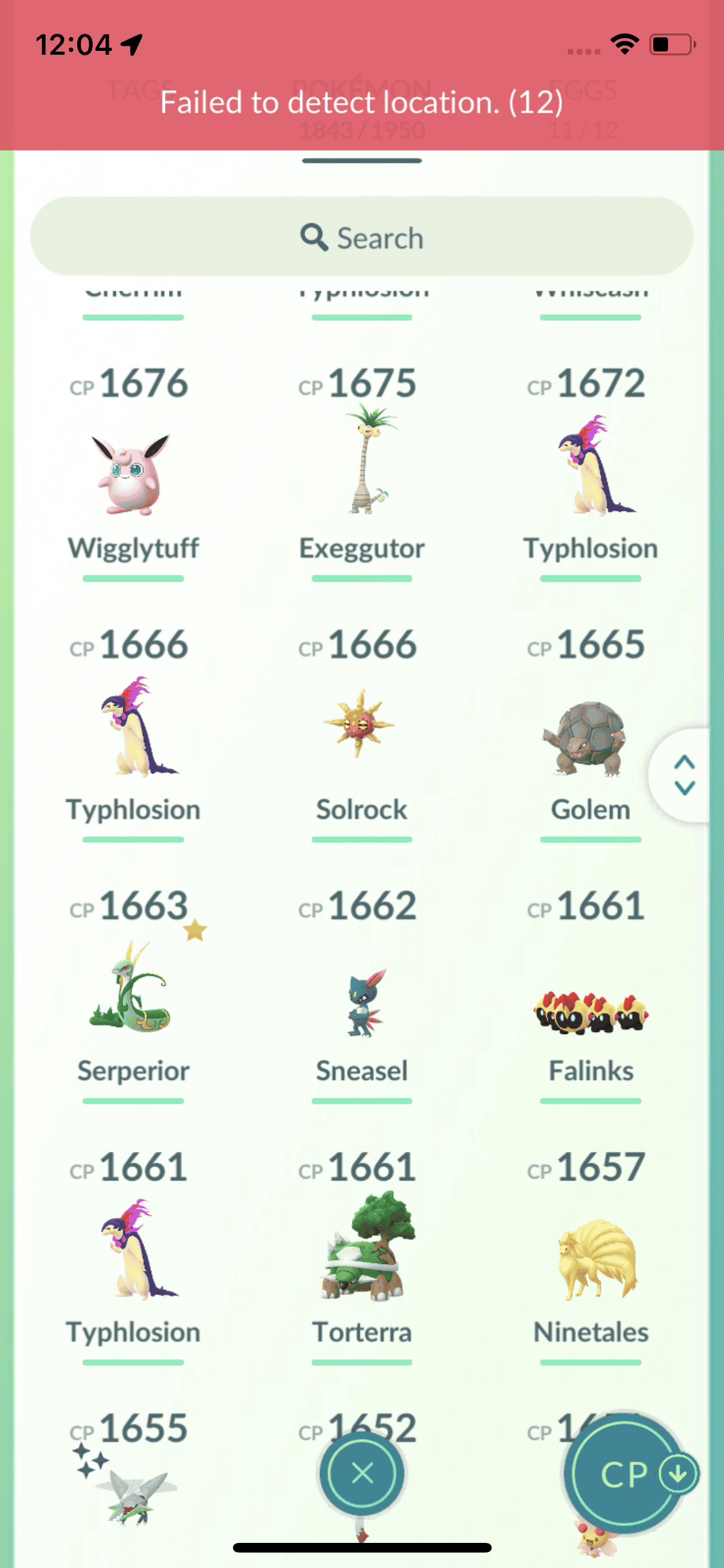Image resolution: width=724 pixels, height=1568 pixels.
Task: View Sneasel with CP 1662
Action: pyautogui.click(x=362, y=1004)
